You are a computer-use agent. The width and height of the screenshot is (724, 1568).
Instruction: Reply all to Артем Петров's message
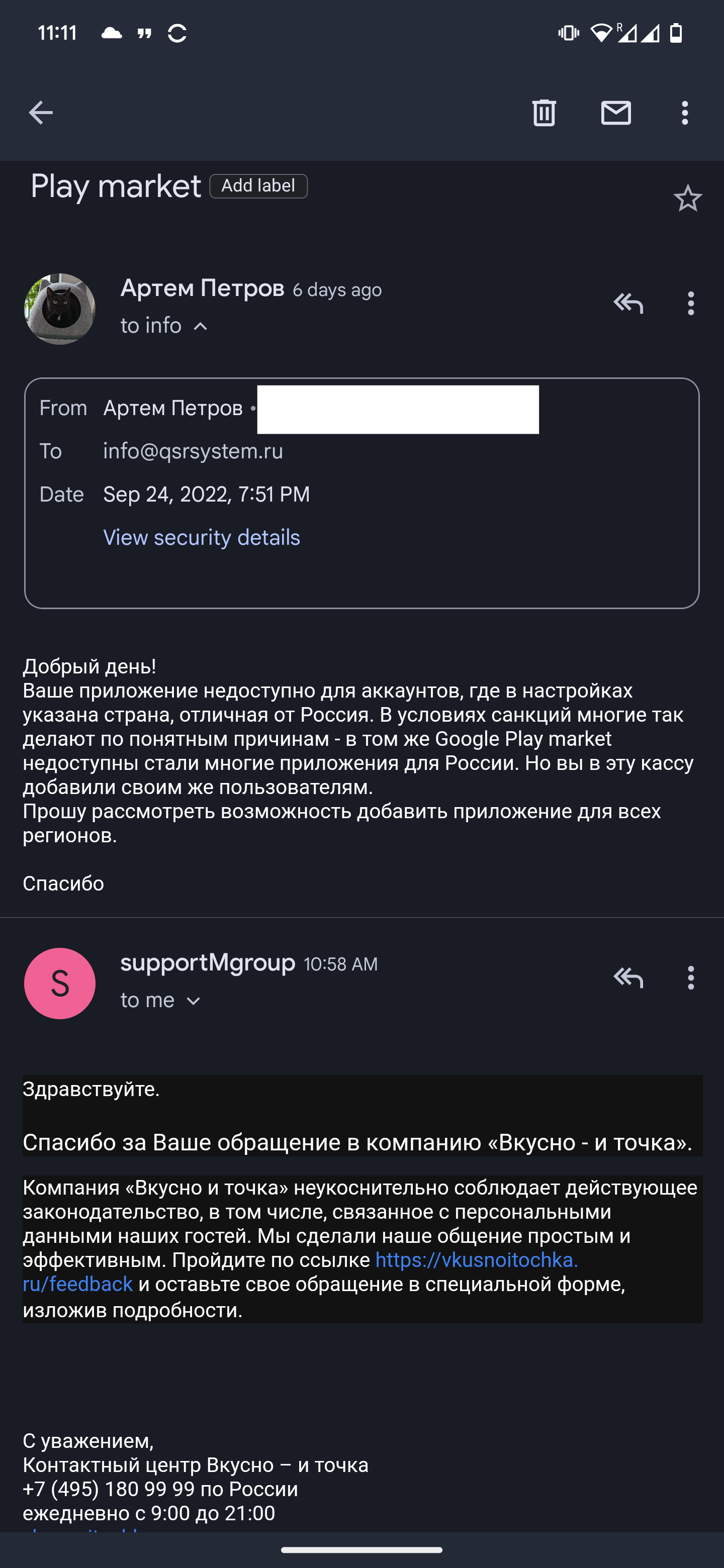[x=628, y=303]
